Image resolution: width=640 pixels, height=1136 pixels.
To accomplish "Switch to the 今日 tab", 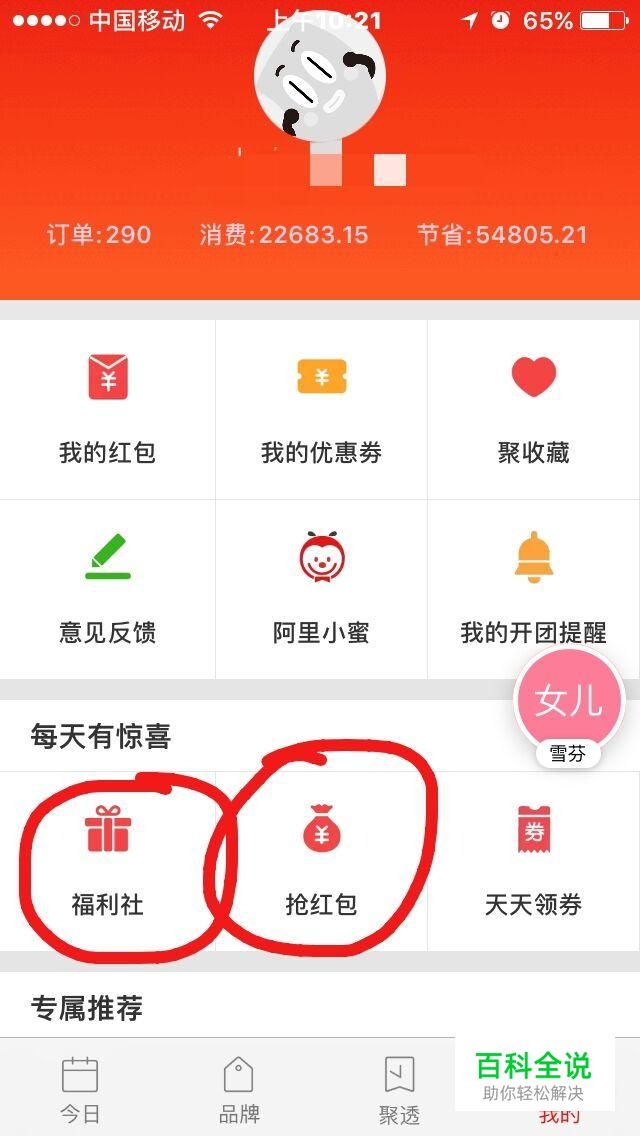I will [x=80, y=1088].
